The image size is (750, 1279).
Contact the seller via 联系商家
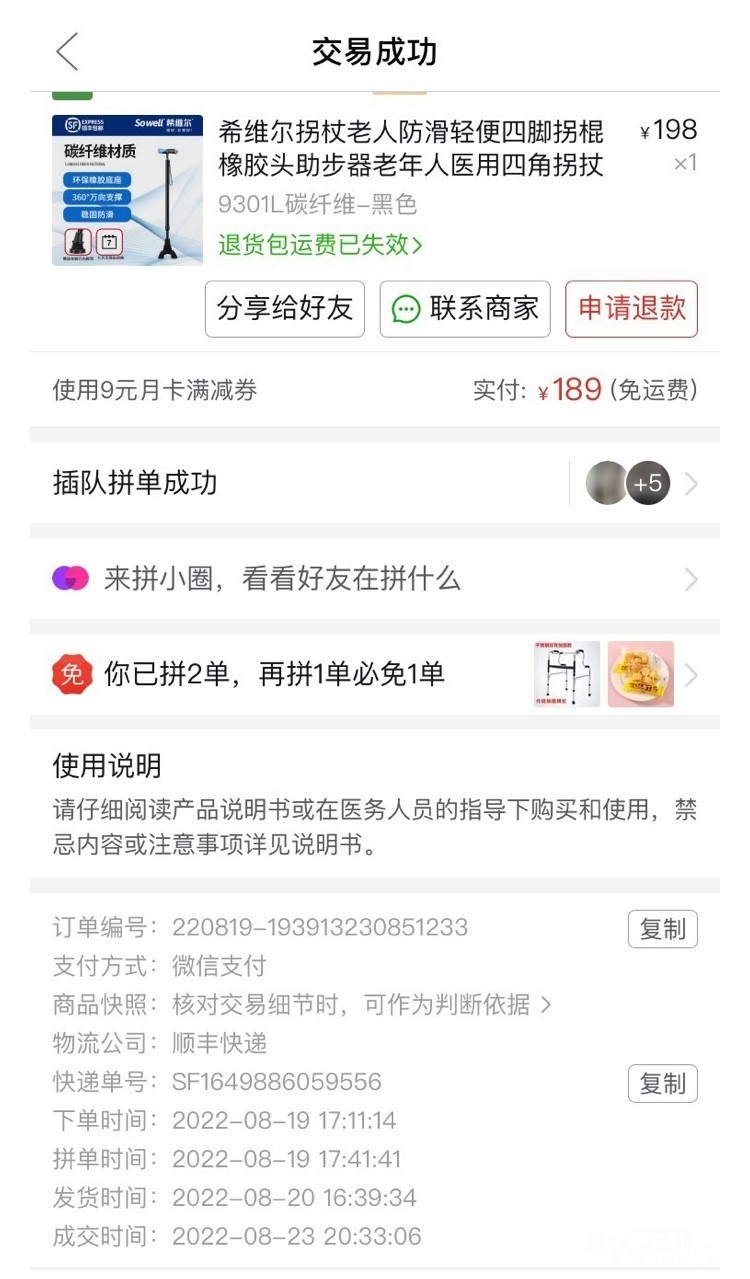coord(465,309)
